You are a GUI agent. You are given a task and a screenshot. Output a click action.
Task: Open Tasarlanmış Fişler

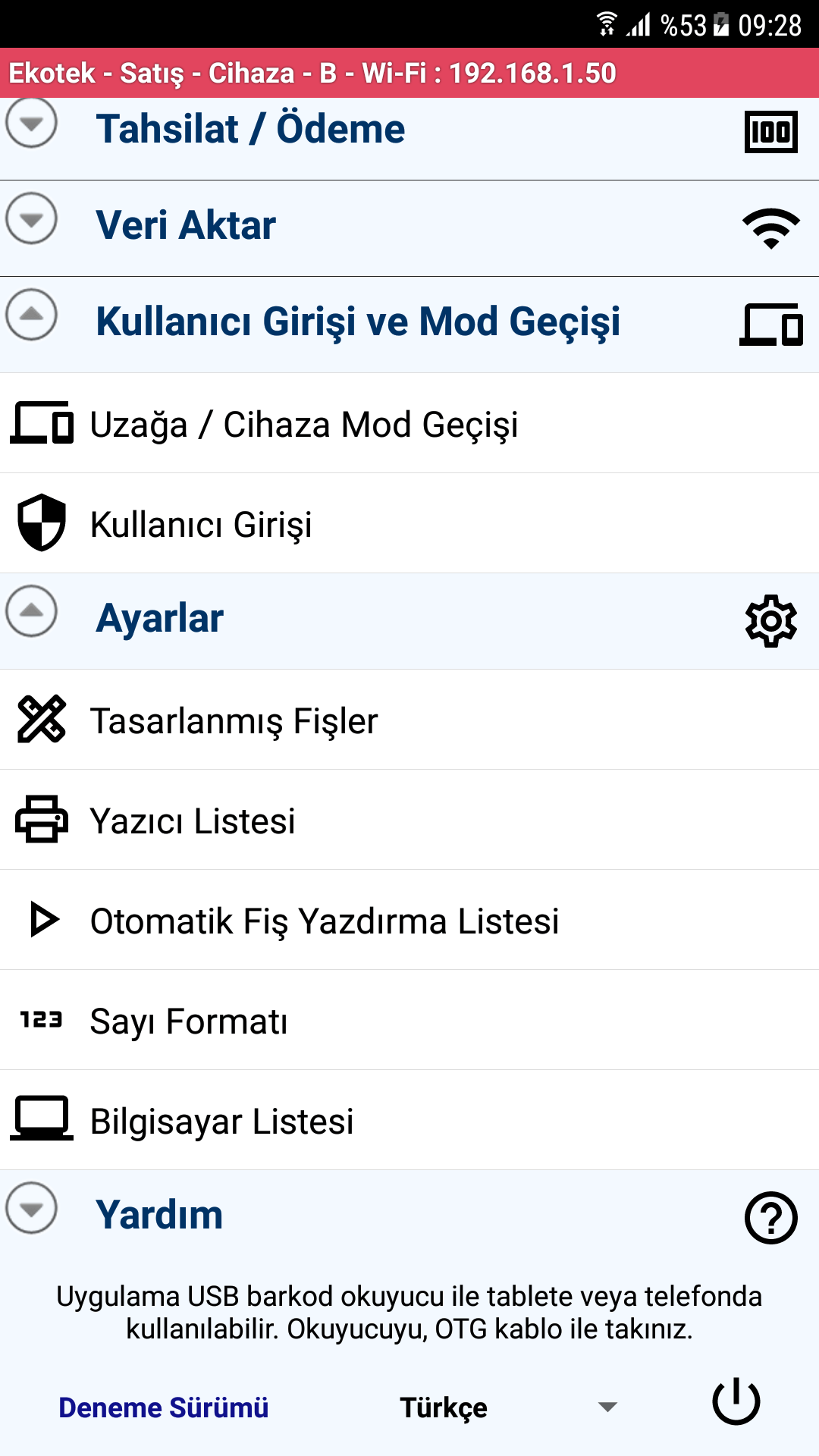click(234, 720)
